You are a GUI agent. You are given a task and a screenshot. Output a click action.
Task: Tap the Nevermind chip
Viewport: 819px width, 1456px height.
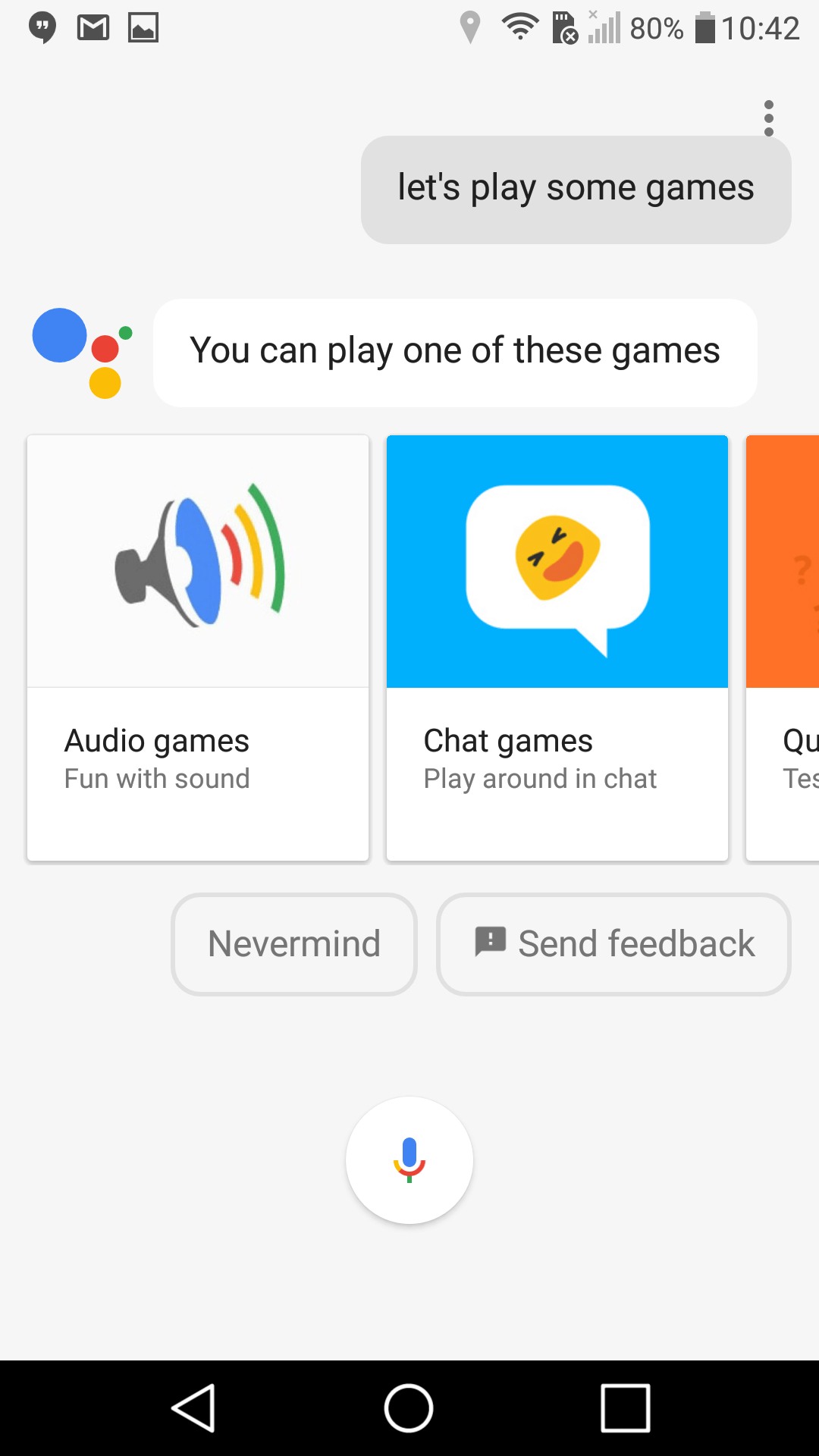[294, 944]
